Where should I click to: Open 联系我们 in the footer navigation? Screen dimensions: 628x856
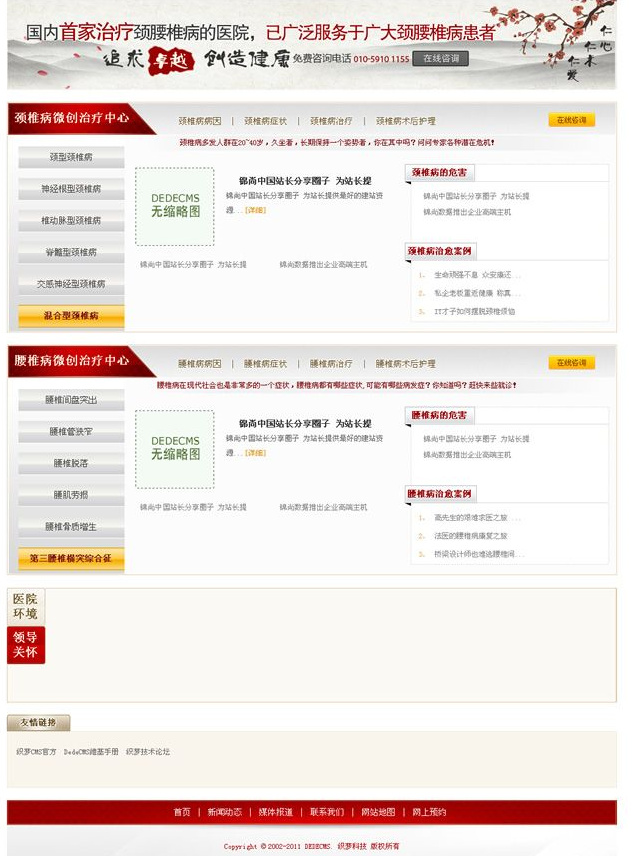pos(326,812)
